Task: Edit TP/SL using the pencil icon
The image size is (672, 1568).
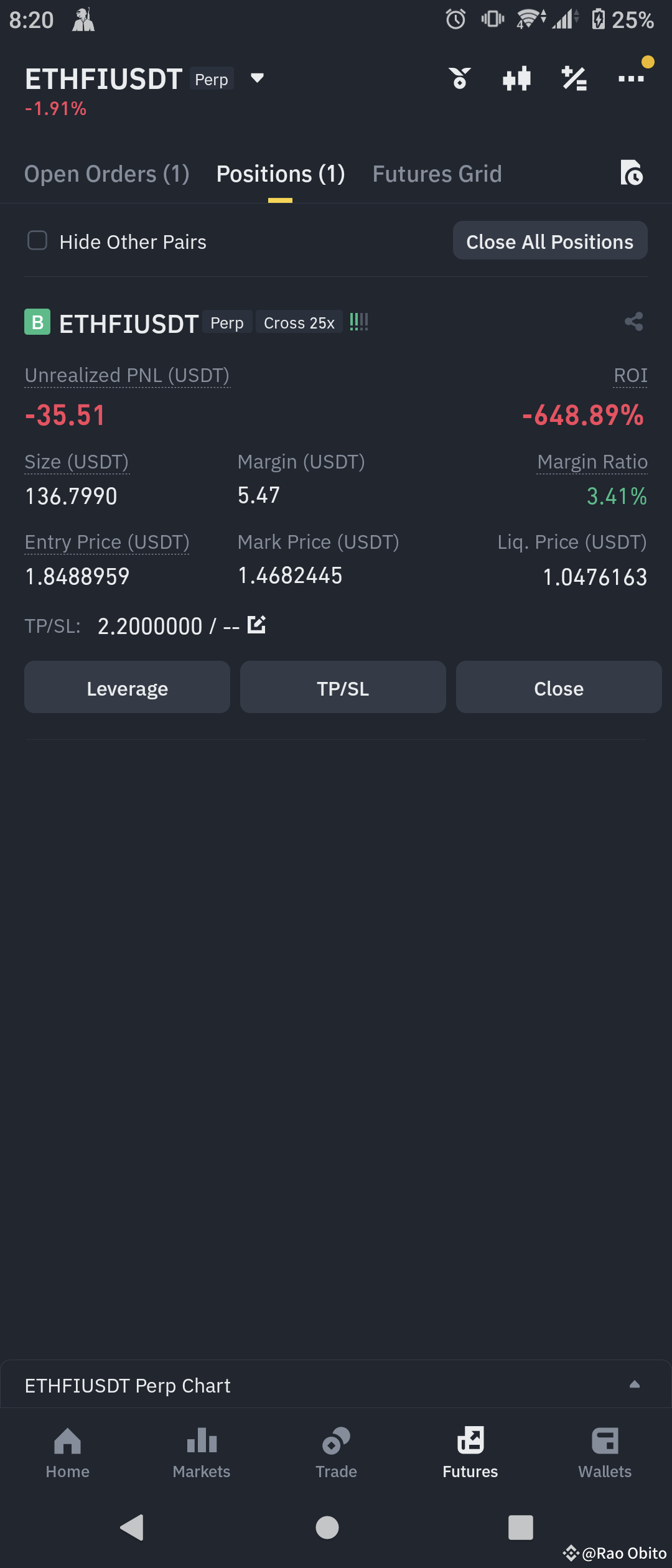Action: click(x=257, y=624)
